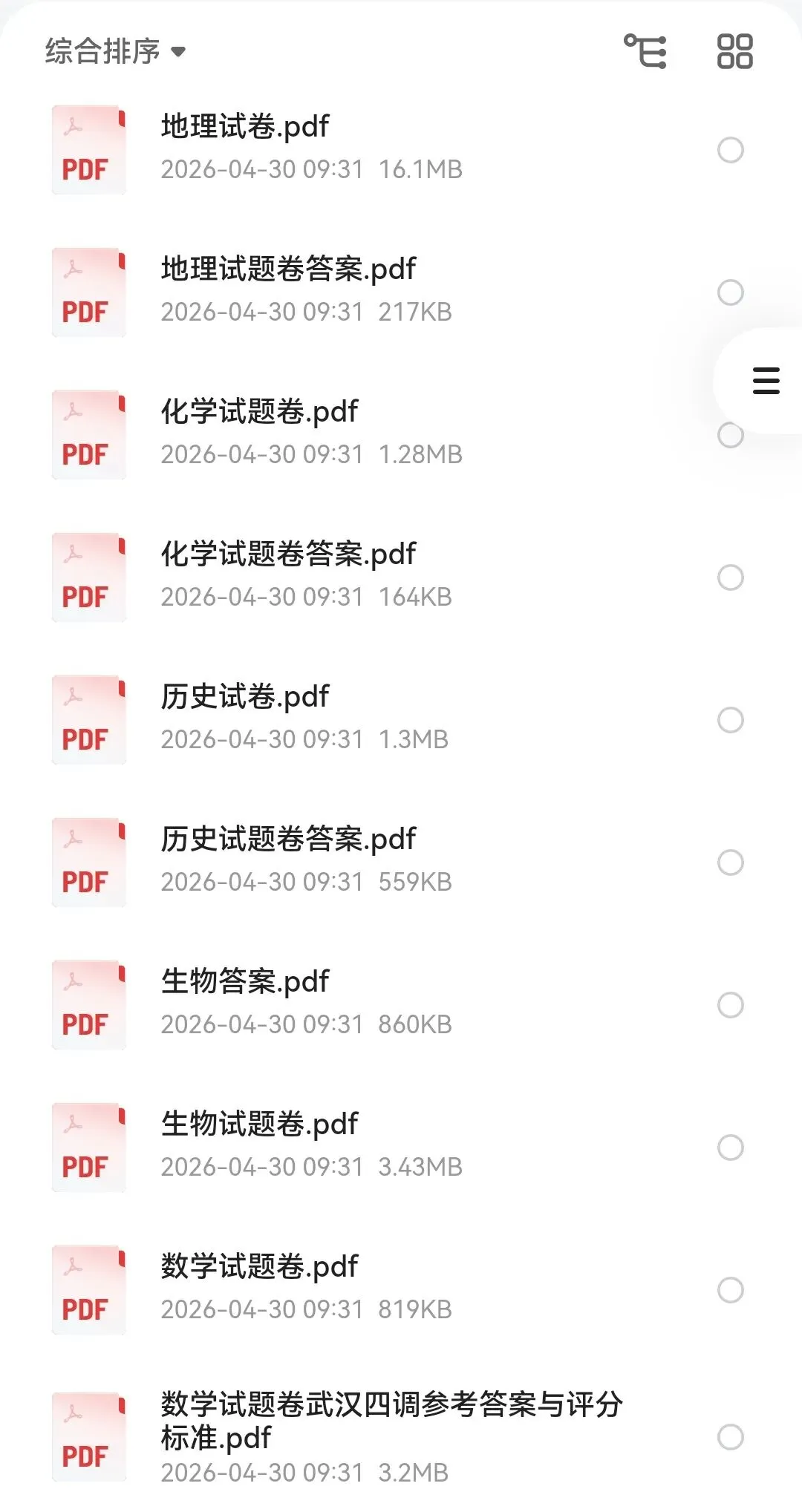Image resolution: width=802 pixels, height=1512 pixels.
Task: Open 历史试卷.pdf
Action: [x=245, y=697]
